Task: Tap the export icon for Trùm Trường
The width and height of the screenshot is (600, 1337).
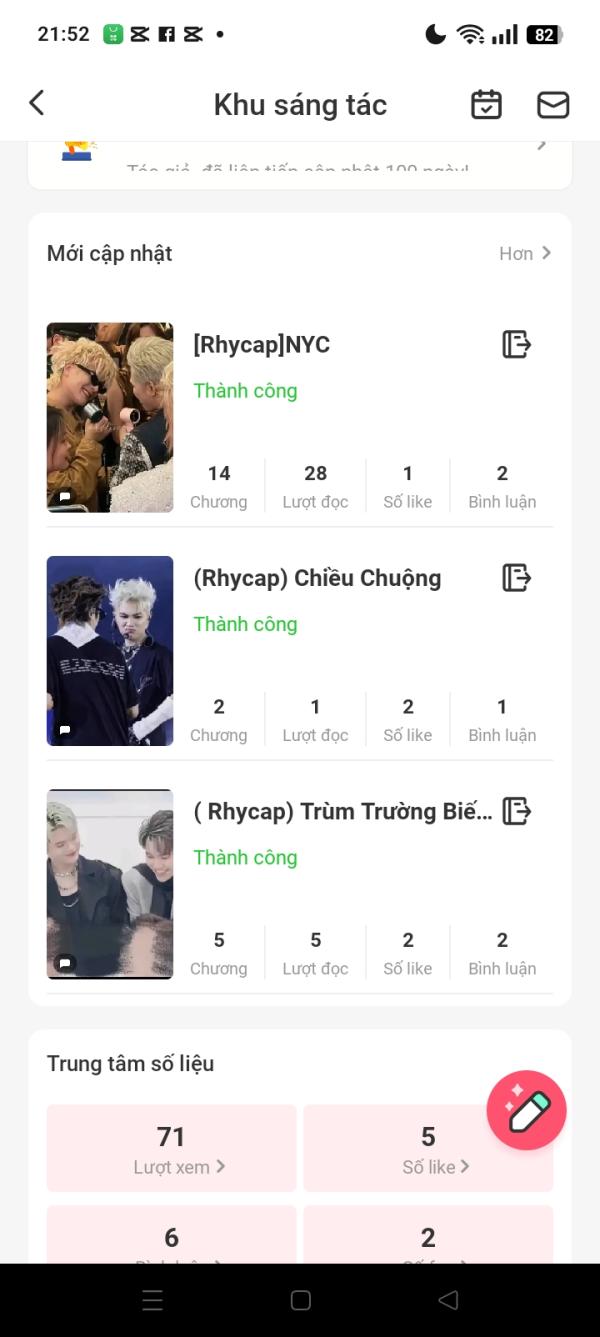Action: (x=516, y=811)
